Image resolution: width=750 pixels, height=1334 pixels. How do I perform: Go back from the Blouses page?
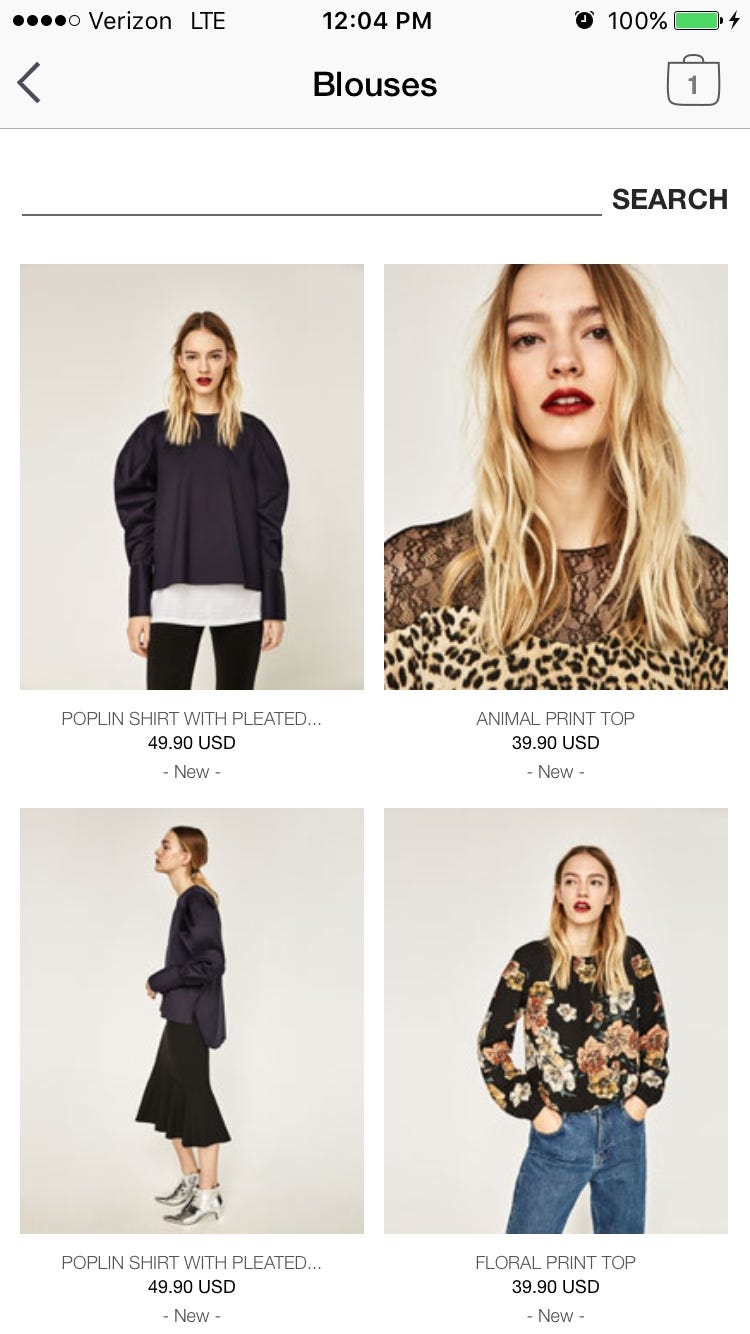29,83
